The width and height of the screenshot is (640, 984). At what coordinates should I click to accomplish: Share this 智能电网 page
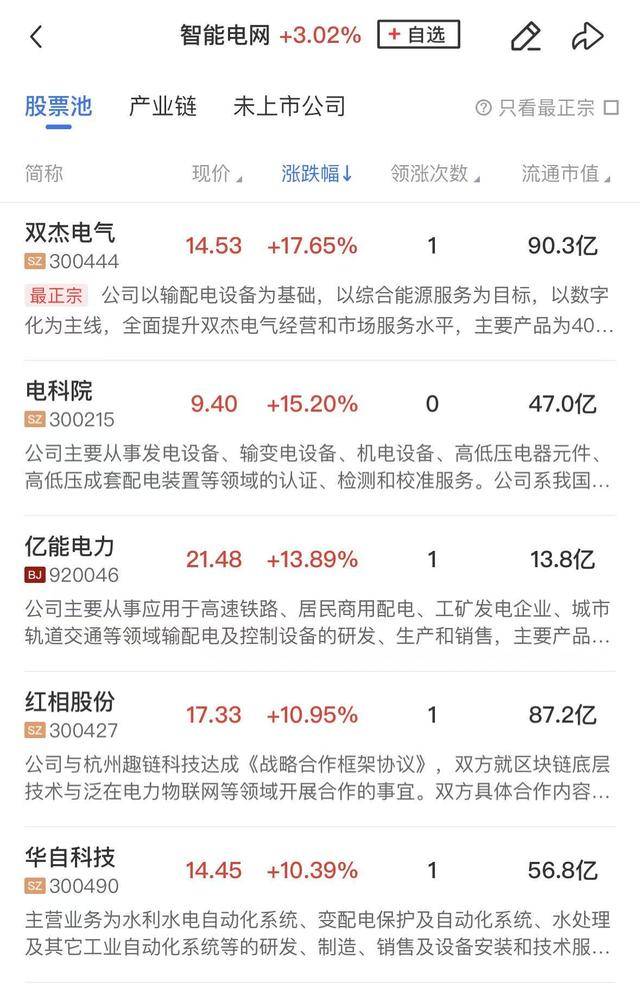pos(588,37)
